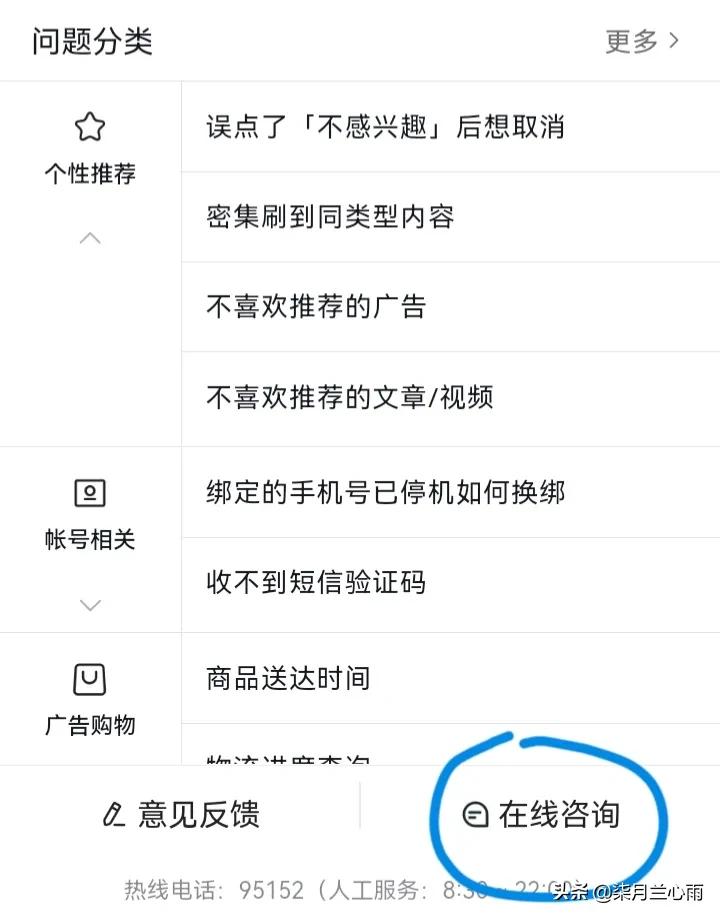
Task: Select the 广告购物 category
Action: [90, 700]
